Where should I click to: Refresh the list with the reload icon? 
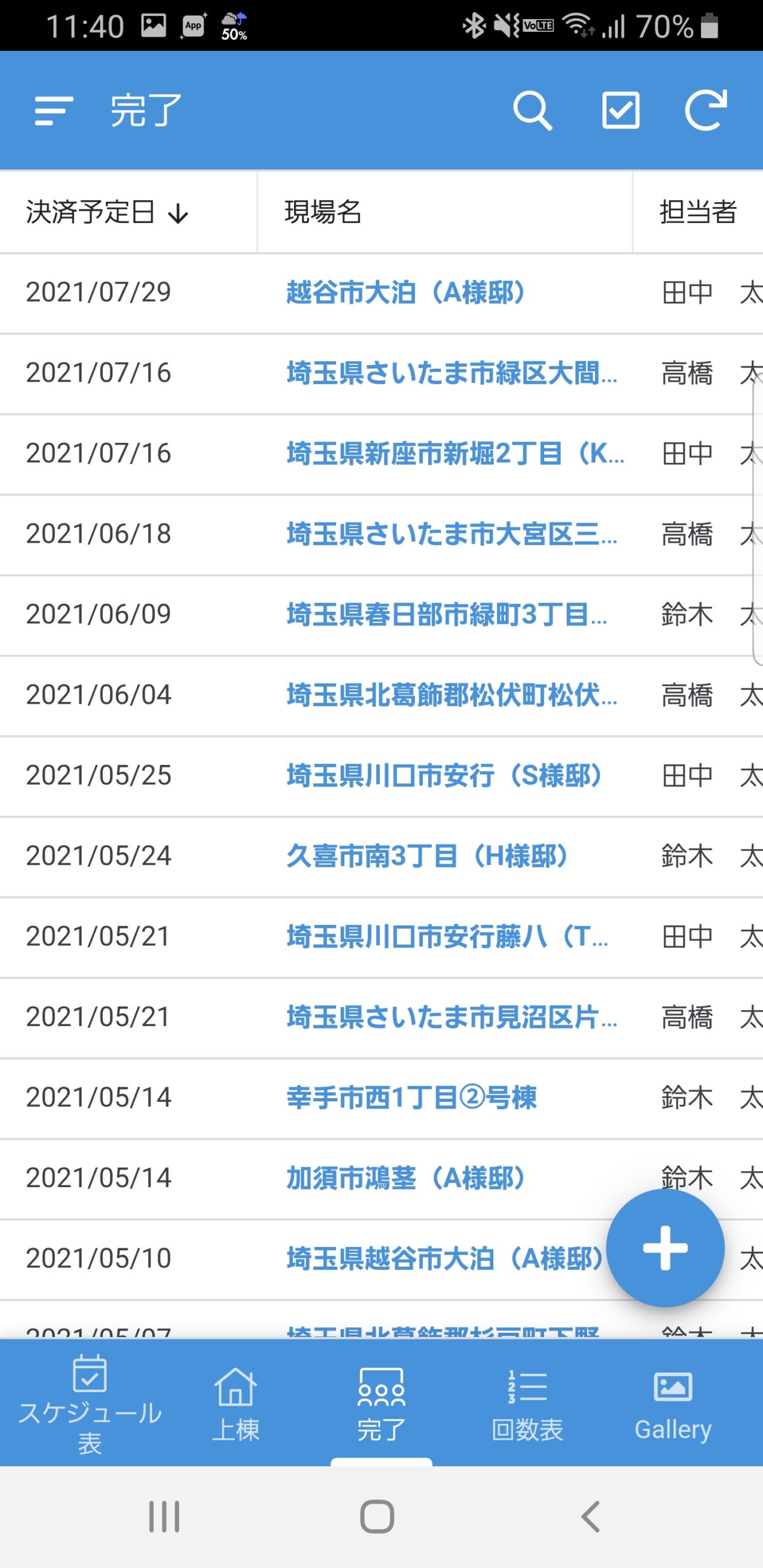[705, 110]
